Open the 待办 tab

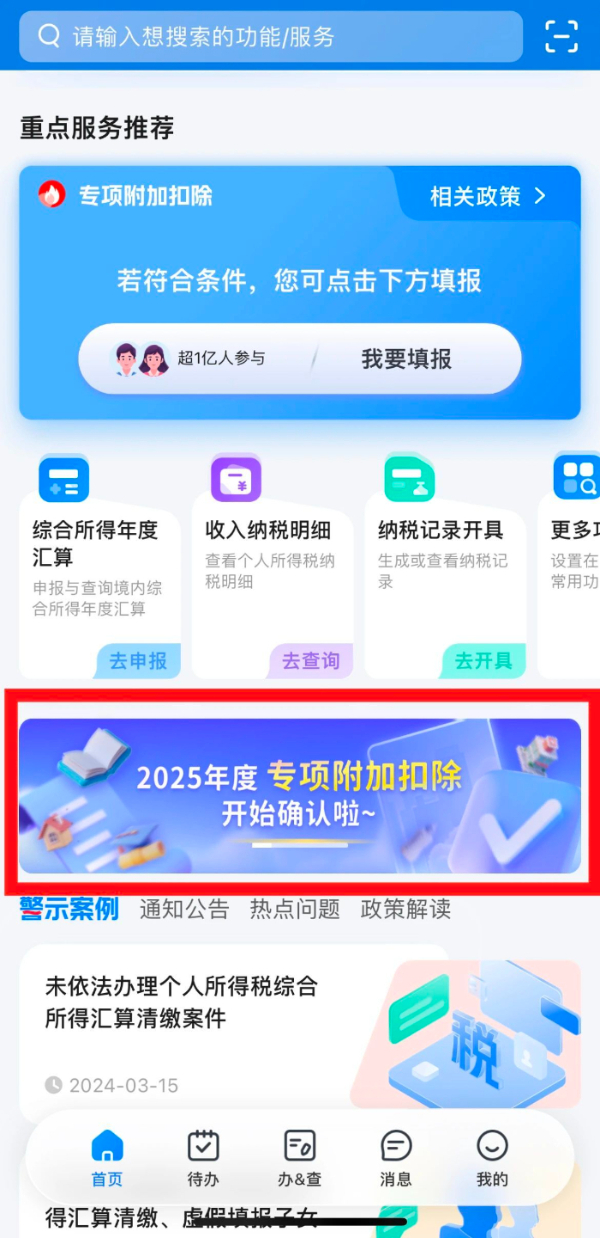click(203, 1158)
